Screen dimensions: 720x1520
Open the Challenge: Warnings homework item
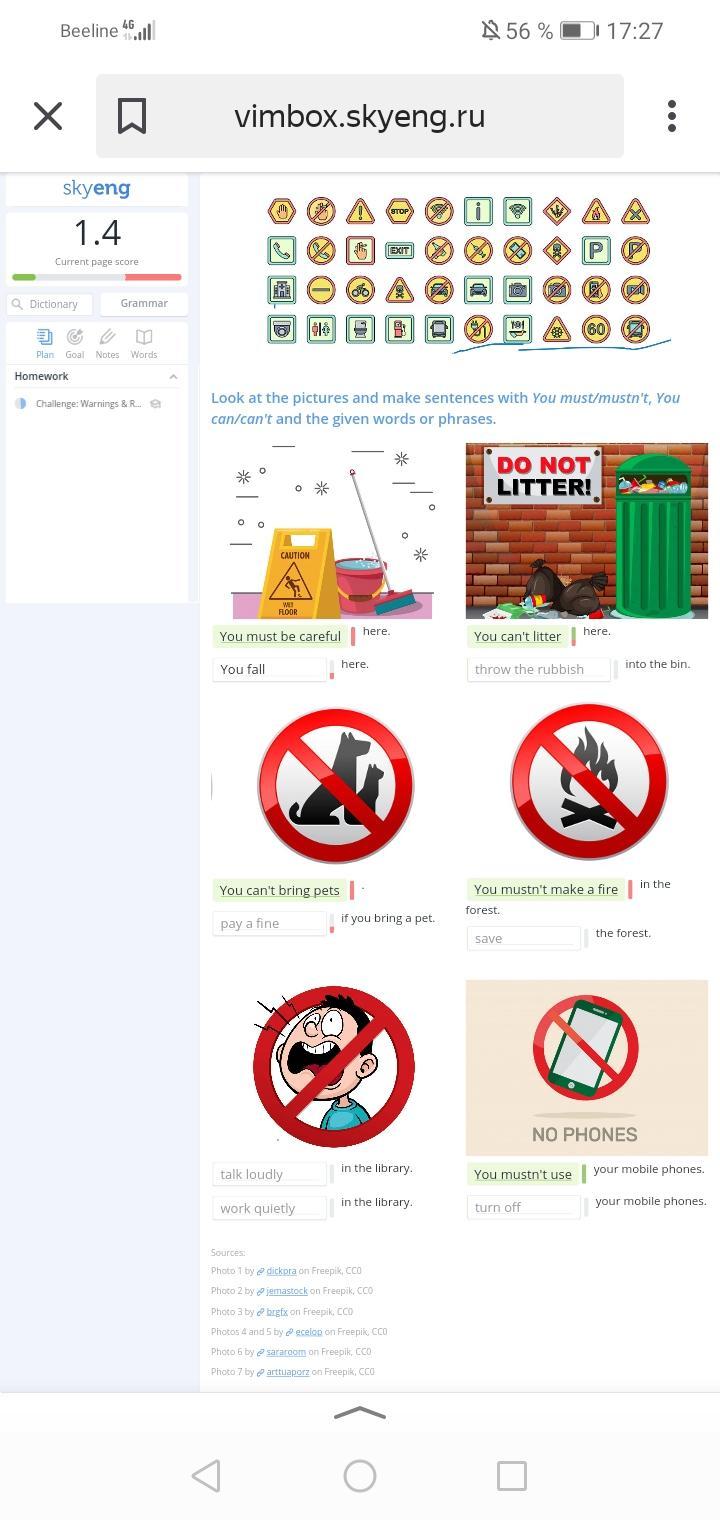88,404
